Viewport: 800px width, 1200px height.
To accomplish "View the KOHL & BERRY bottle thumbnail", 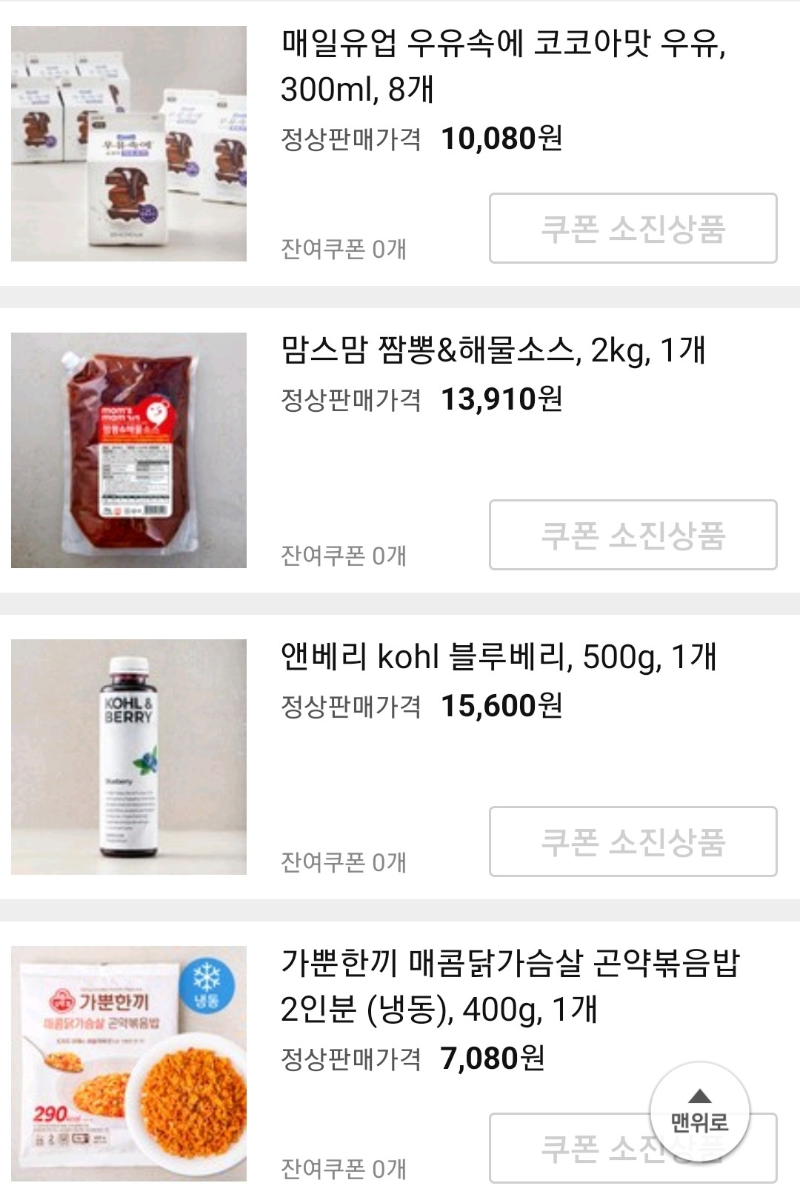I will tap(130, 754).
